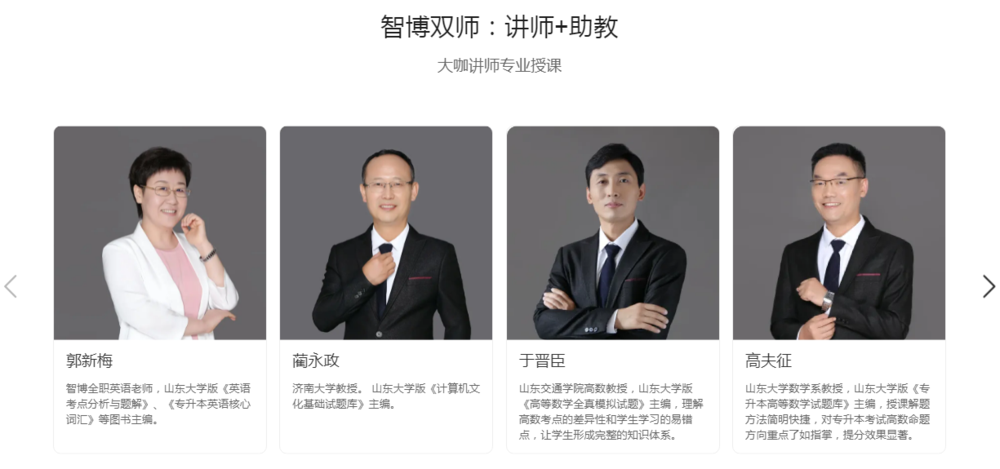
Task: Open teacher card for 高夫征
Action: [x=839, y=288]
